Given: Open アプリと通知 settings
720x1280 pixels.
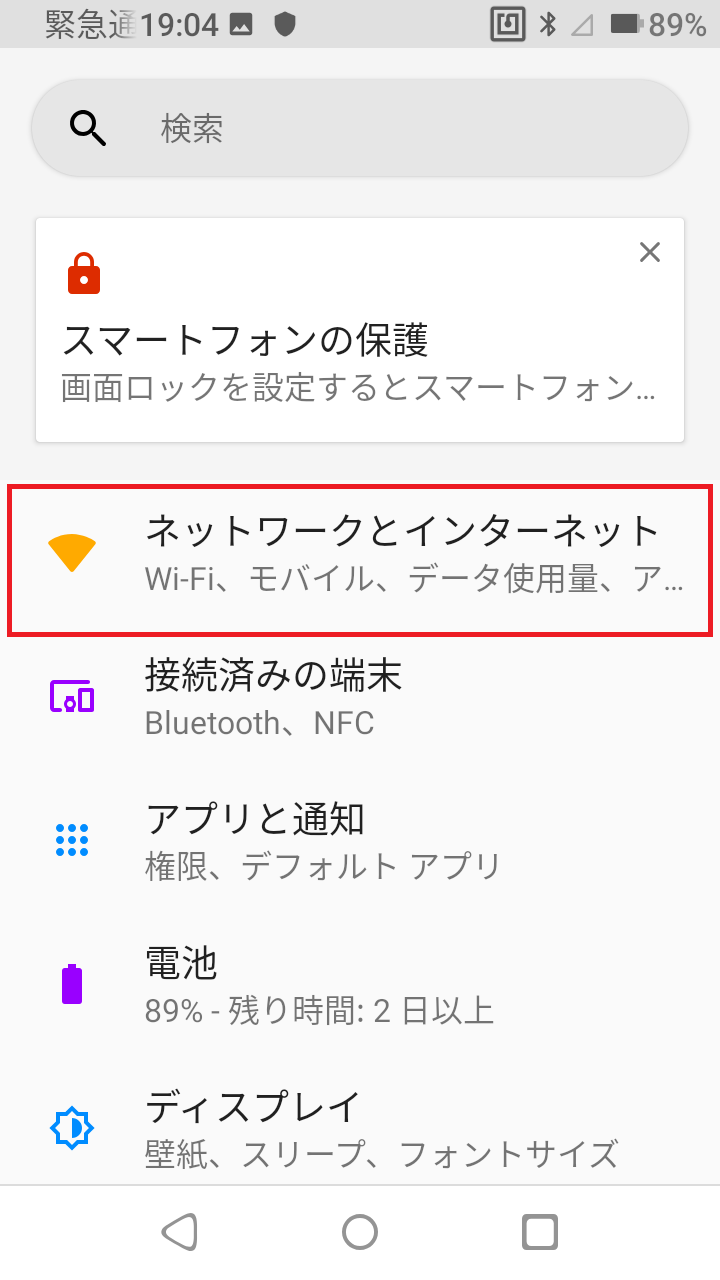Looking at the screenshot, I should point(360,841).
